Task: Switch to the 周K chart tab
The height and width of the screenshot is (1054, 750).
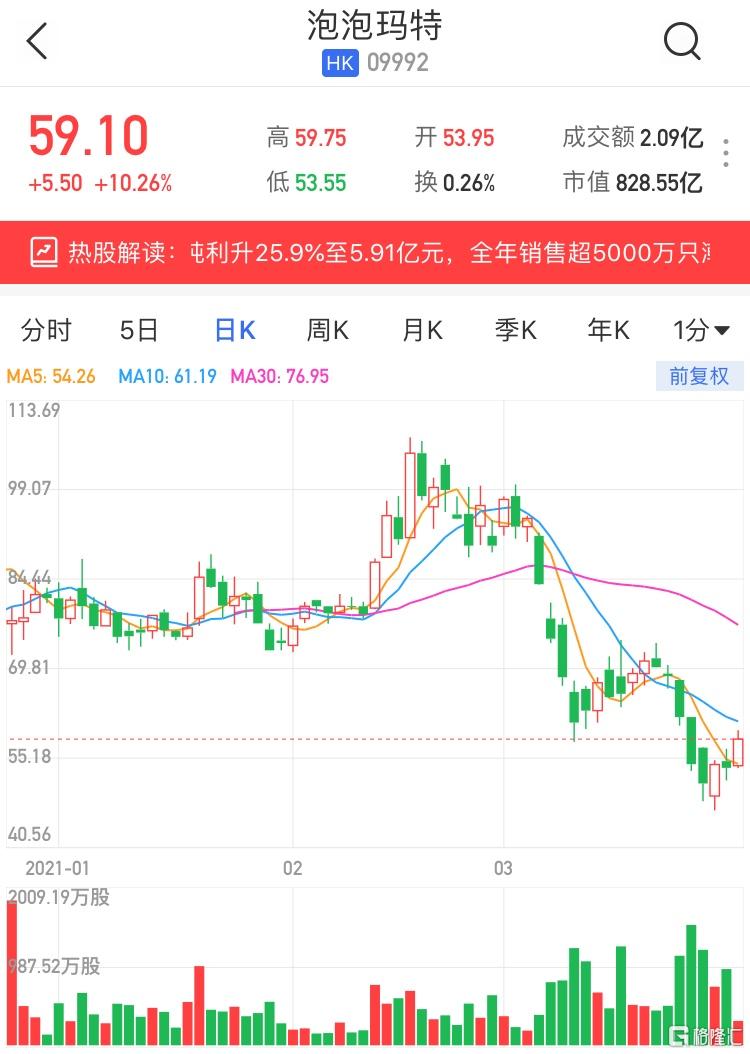Action: 327,330
